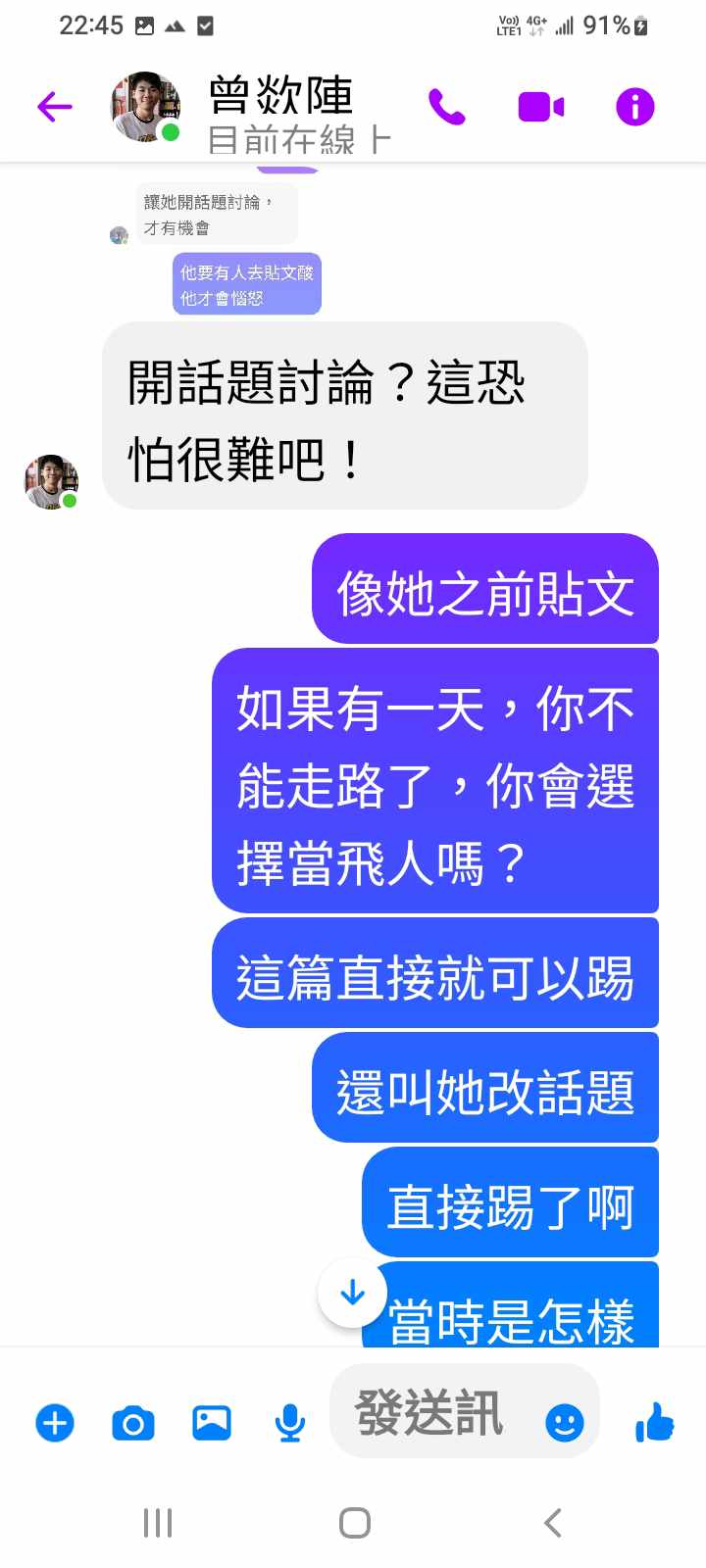Tap the system home button
This screenshot has width=706, height=1568.
pyautogui.click(x=354, y=1523)
